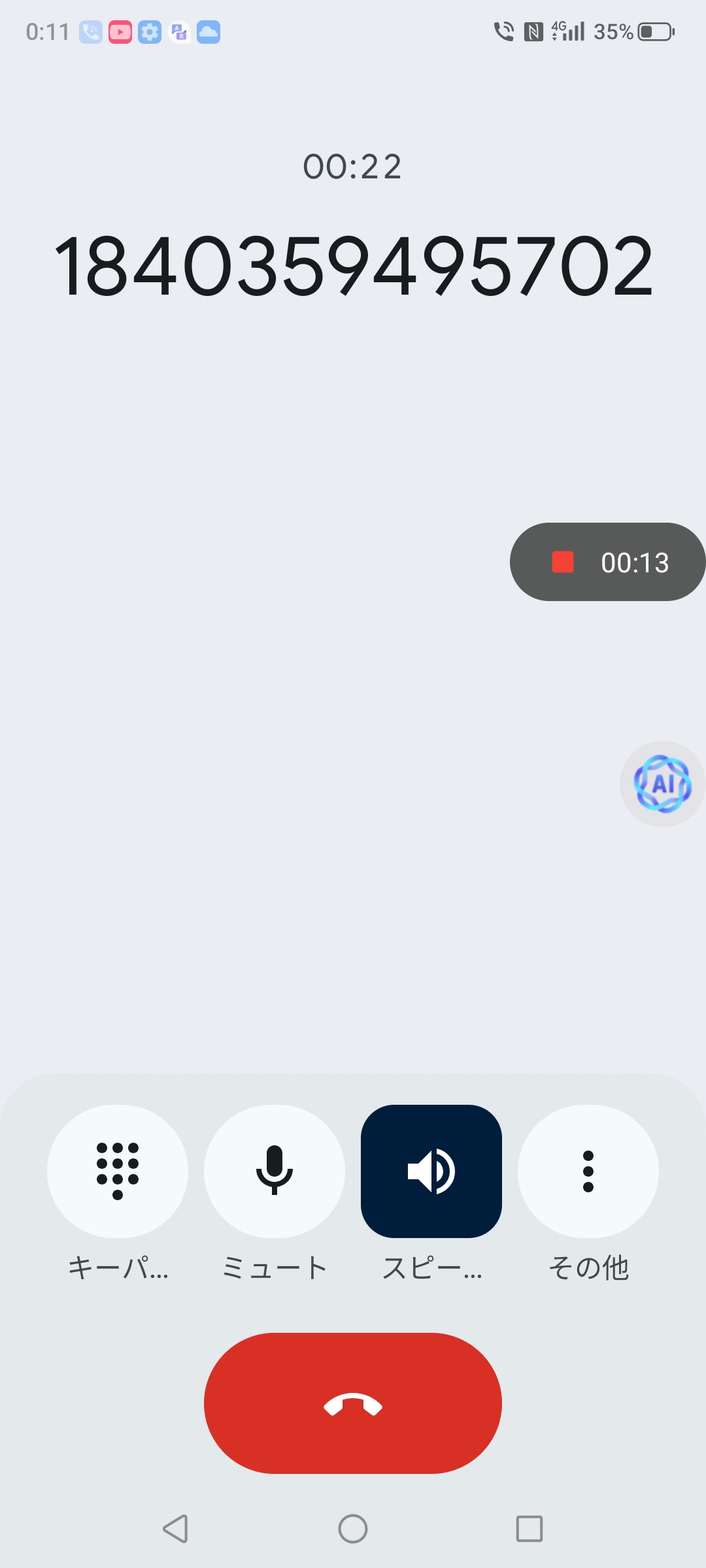The width and height of the screenshot is (706, 1568).
Task: Go back using navigation bar
Action: (x=175, y=1529)
